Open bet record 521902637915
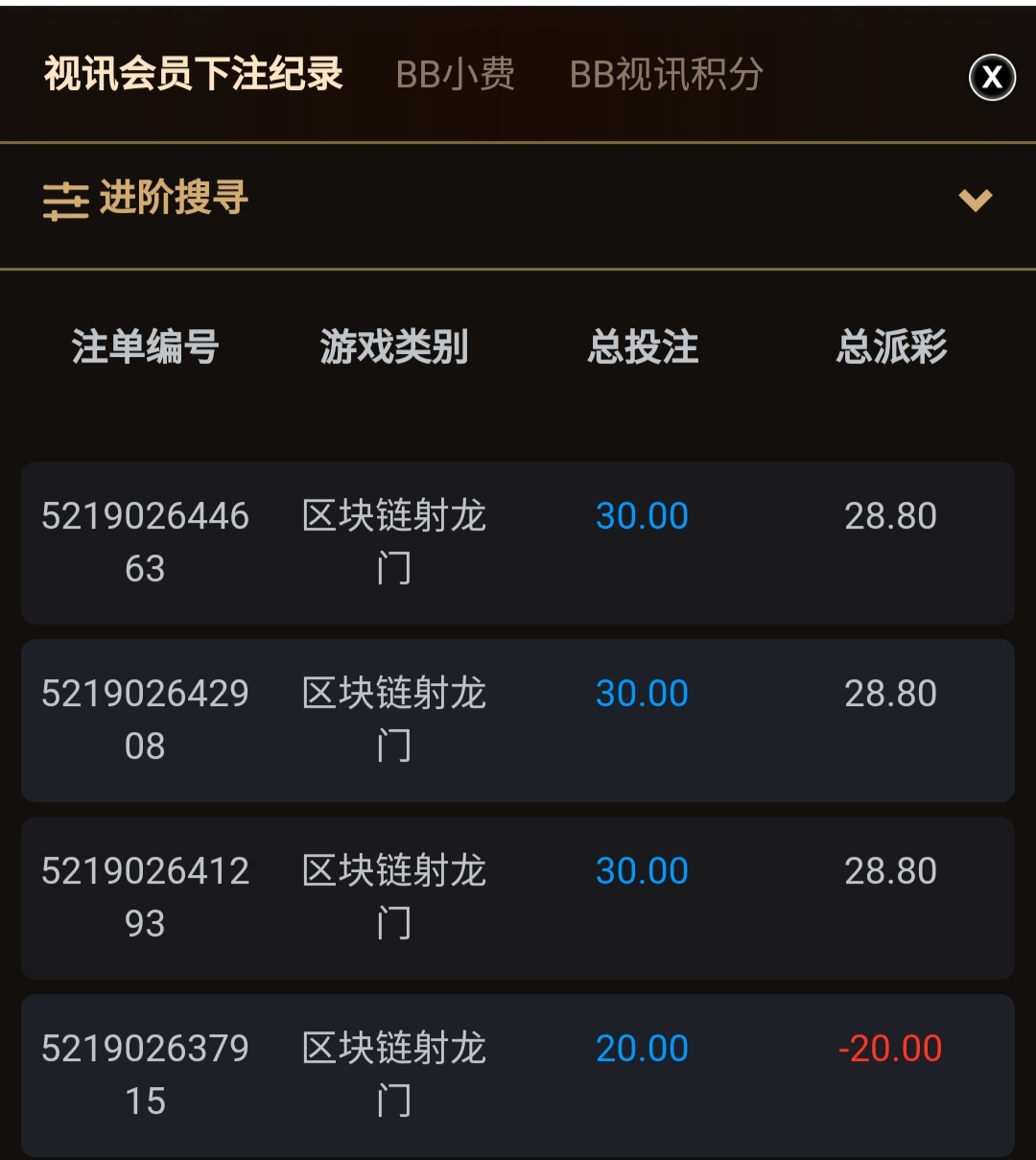Image resolution: width=1036 pixels, height=1160 pixels. [145, 1075]
